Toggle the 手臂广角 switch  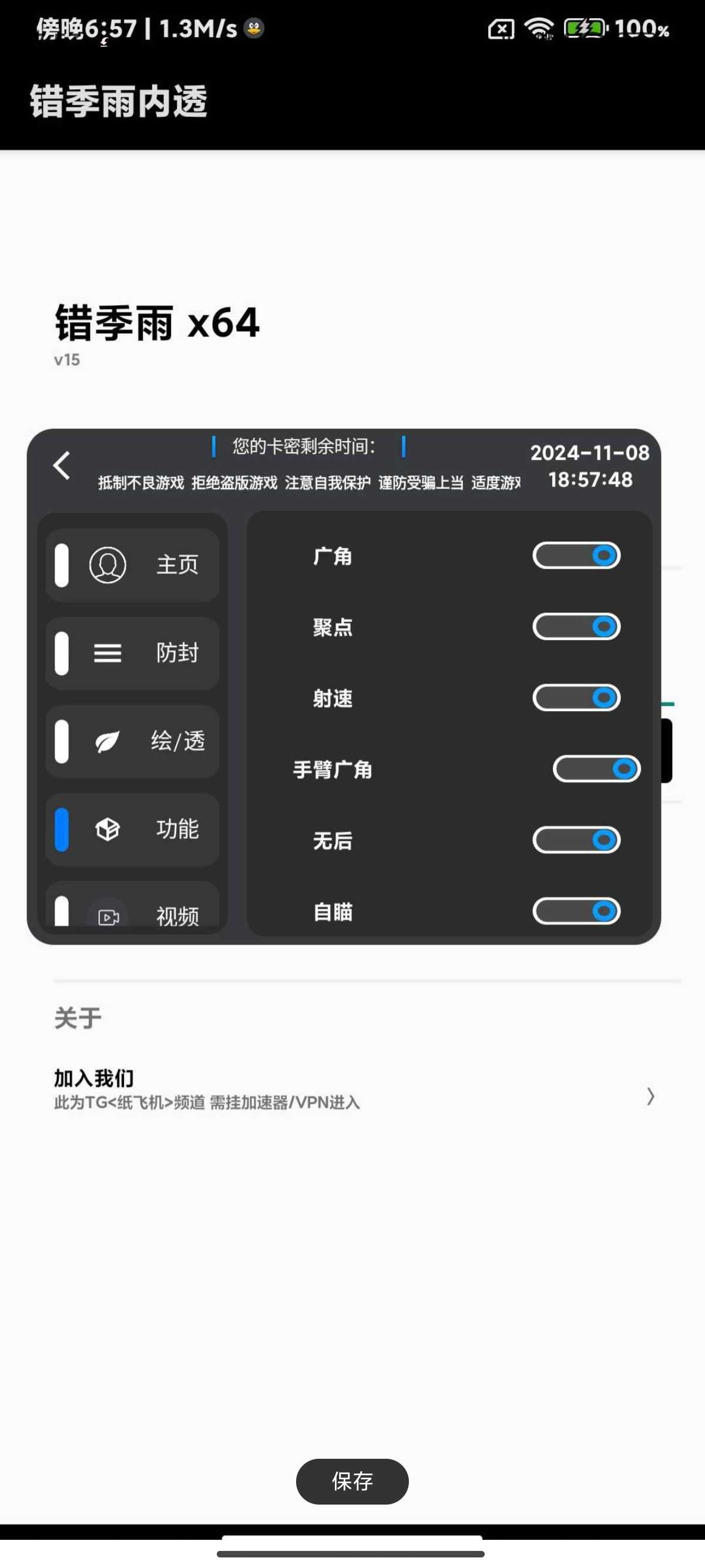597,769
